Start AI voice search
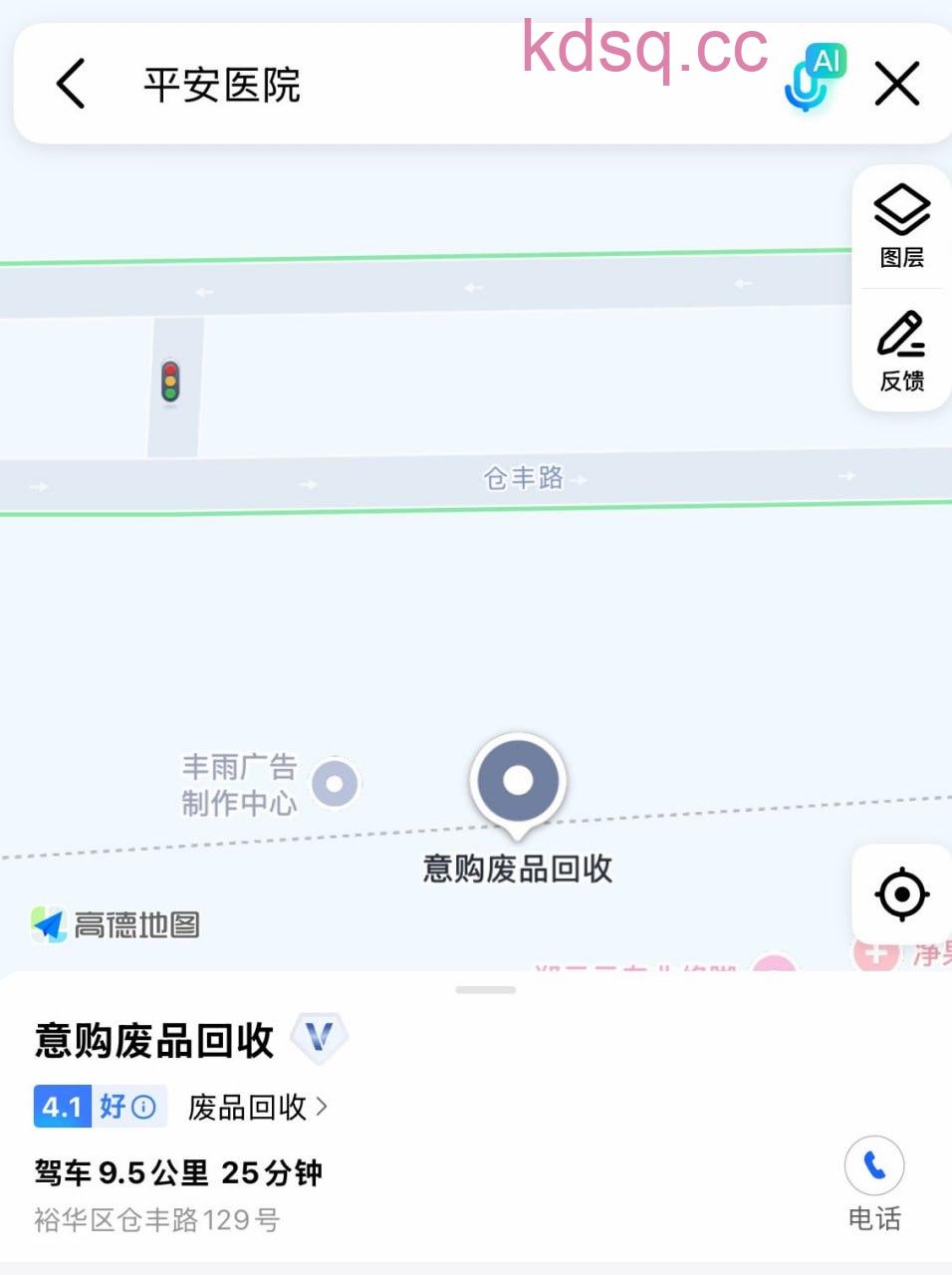The image size is (952, 1275). pos(812,80)
